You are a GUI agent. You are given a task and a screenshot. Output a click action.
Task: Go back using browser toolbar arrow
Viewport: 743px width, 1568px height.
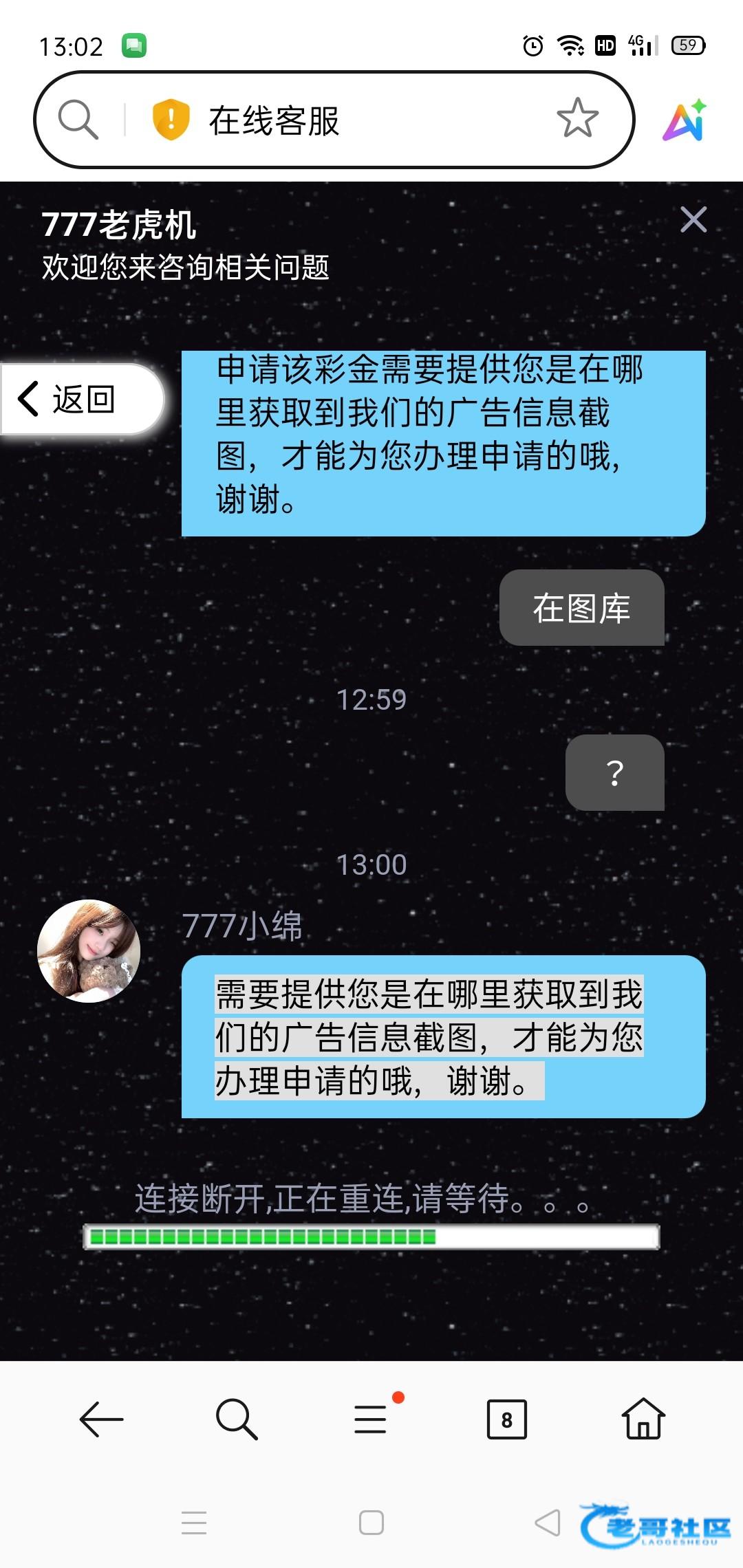coord(101,1419)
